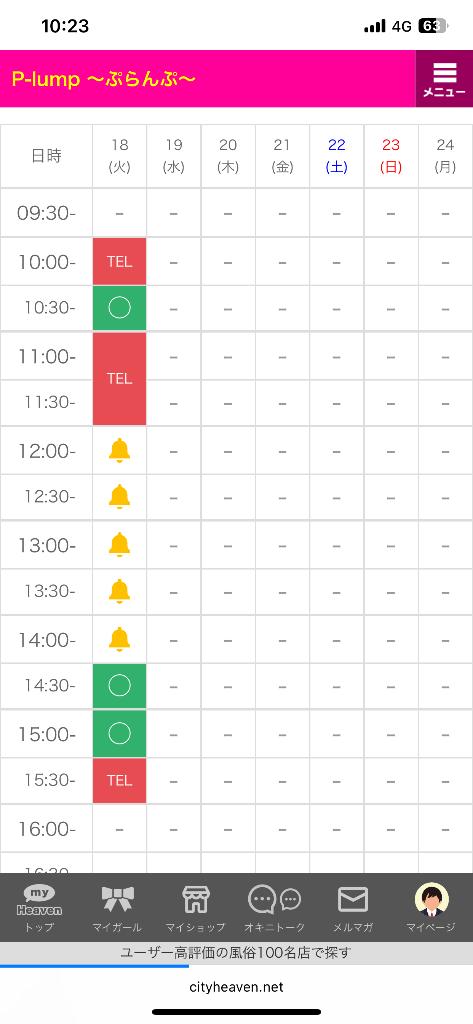Open the マイガール tab
Viewport: 473px width, 1024px height.
click(x=118, y=908)
